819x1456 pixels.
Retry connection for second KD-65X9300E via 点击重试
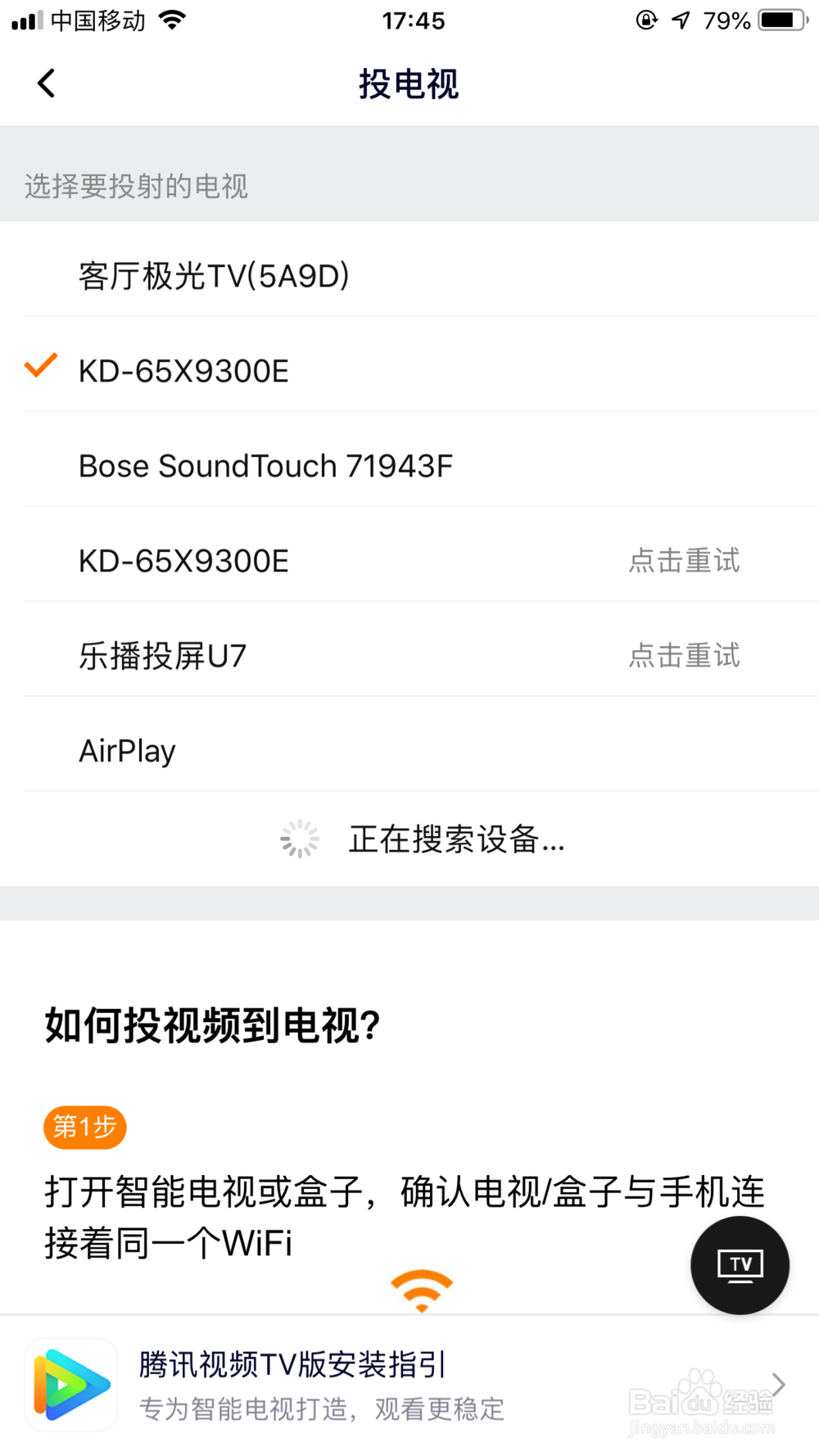coord(685,560)
